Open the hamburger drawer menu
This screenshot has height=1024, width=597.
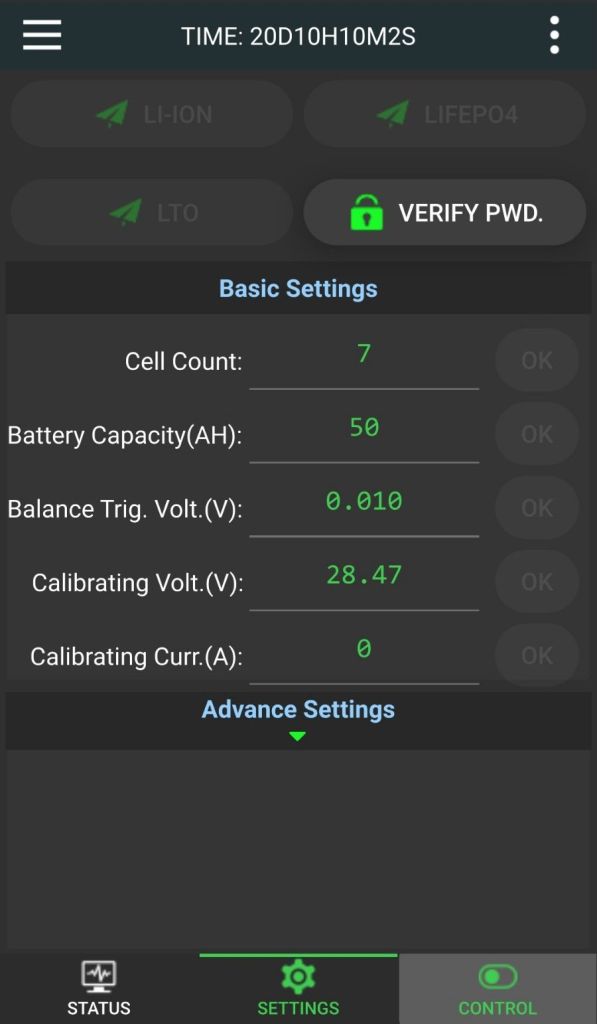(x=42, y=35)
